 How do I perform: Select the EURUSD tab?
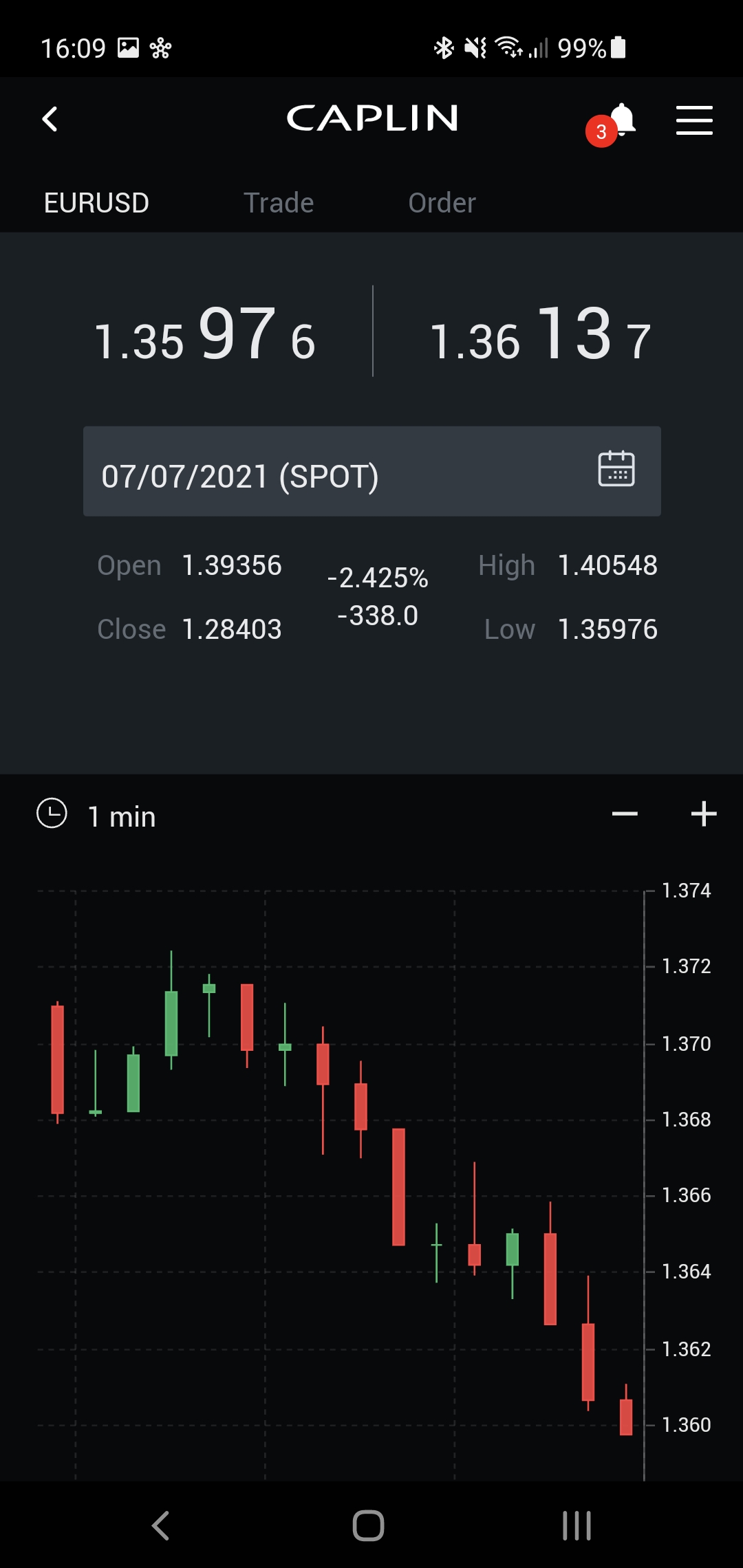(x=96, y=203)
